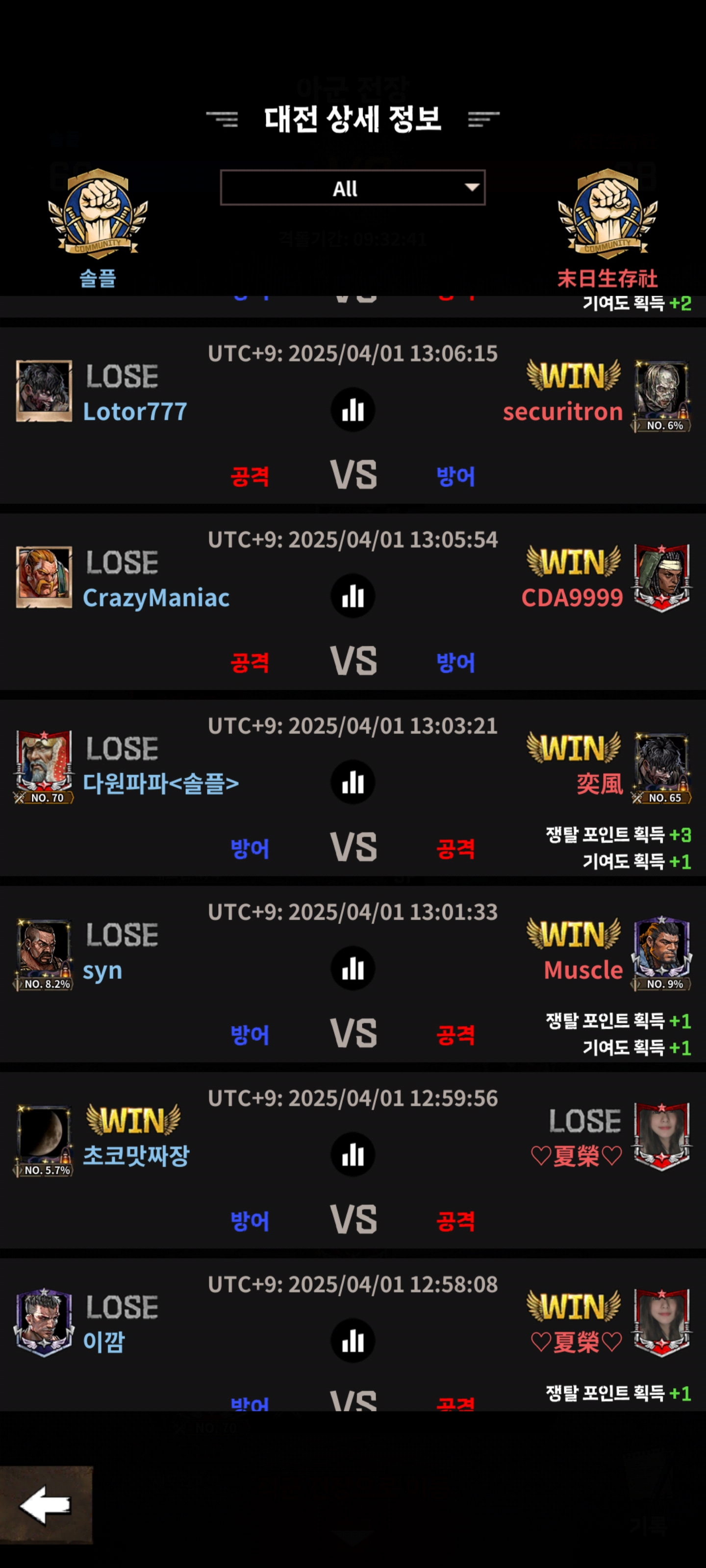View battle stats for CrazyManiac vs CDA9999
Screen dimensions: 706x1568
coord(353,596)
